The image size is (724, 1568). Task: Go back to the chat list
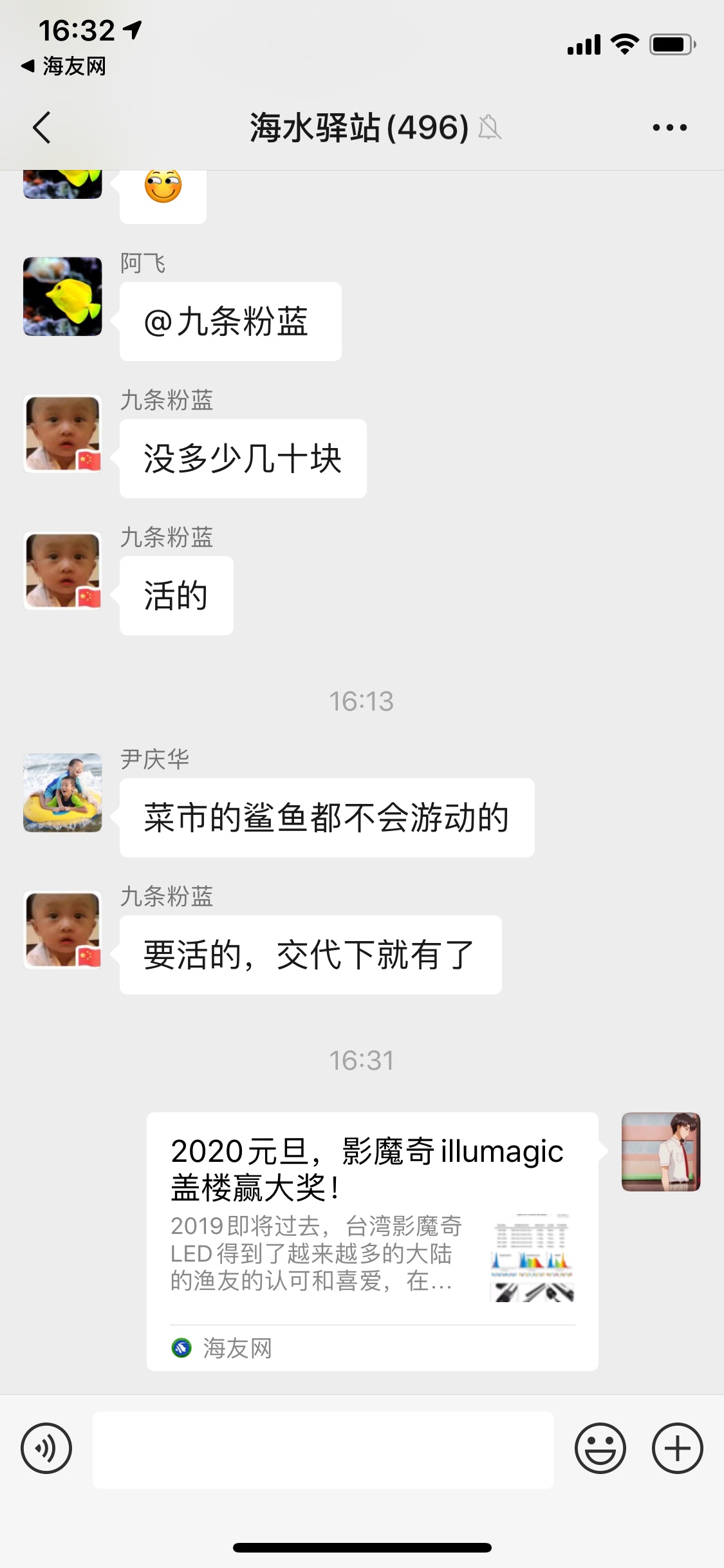pos(42,127)
